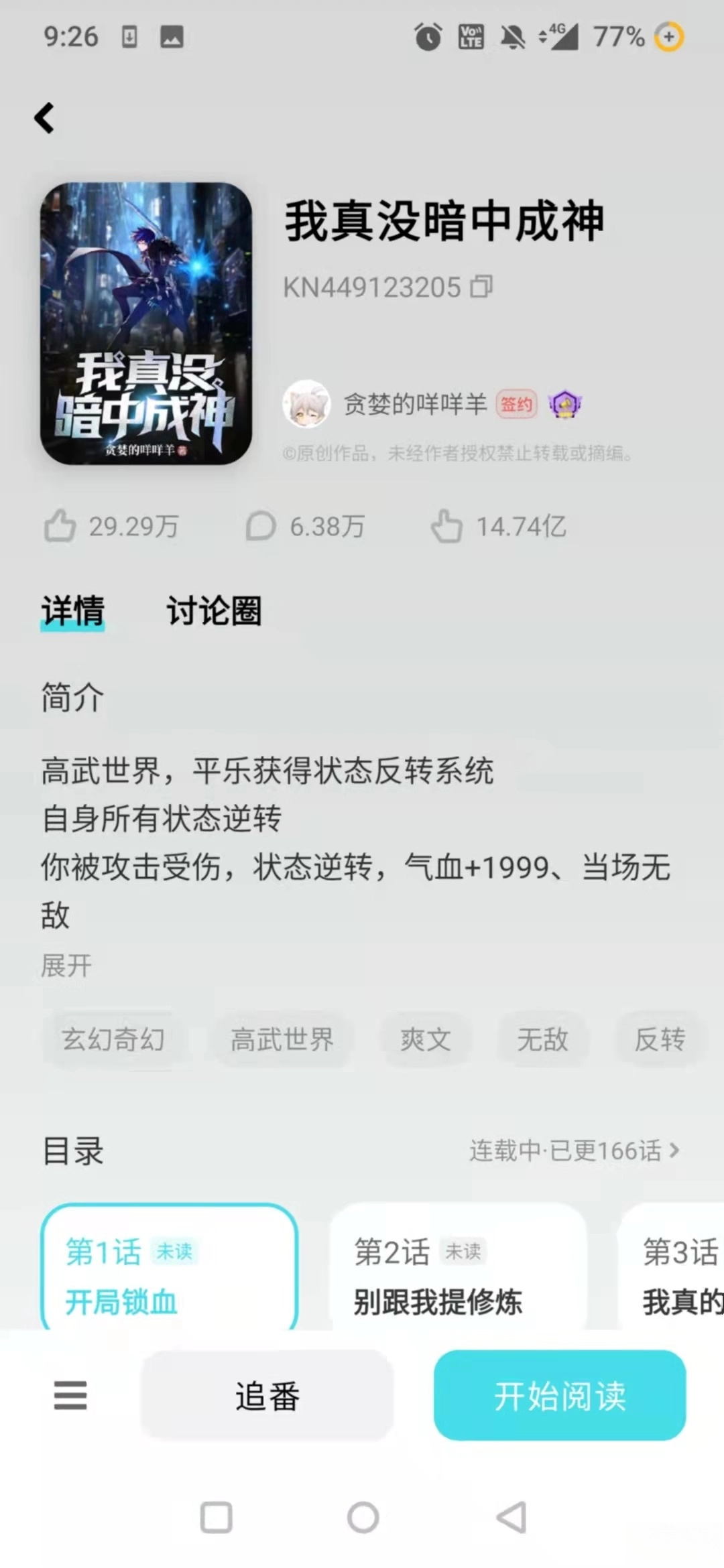This screenshot has height=1568, width=724.
Task: Open comments via the speech bubble icon
Action: click(x=263, y=527)
